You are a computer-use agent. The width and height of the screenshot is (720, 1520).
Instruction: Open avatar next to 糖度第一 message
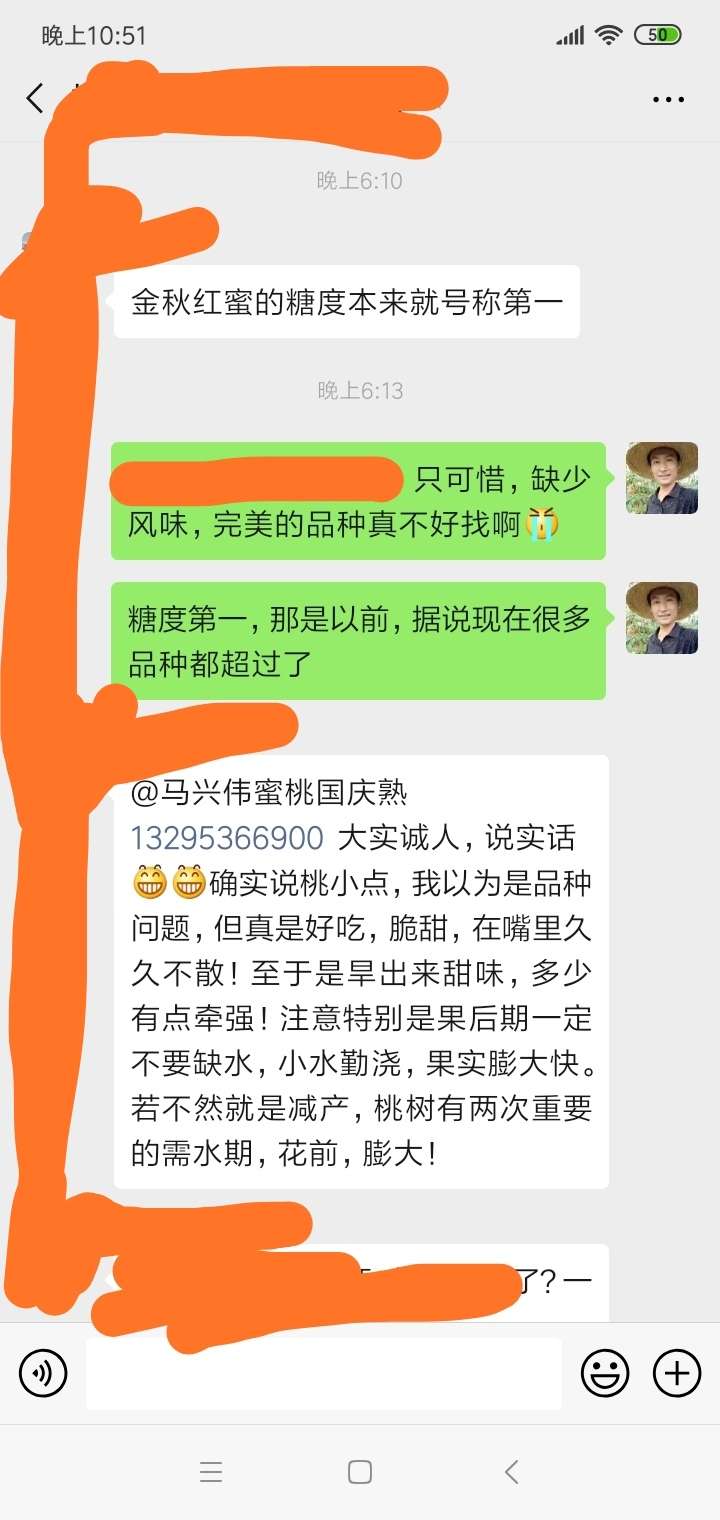coord(662,618)
